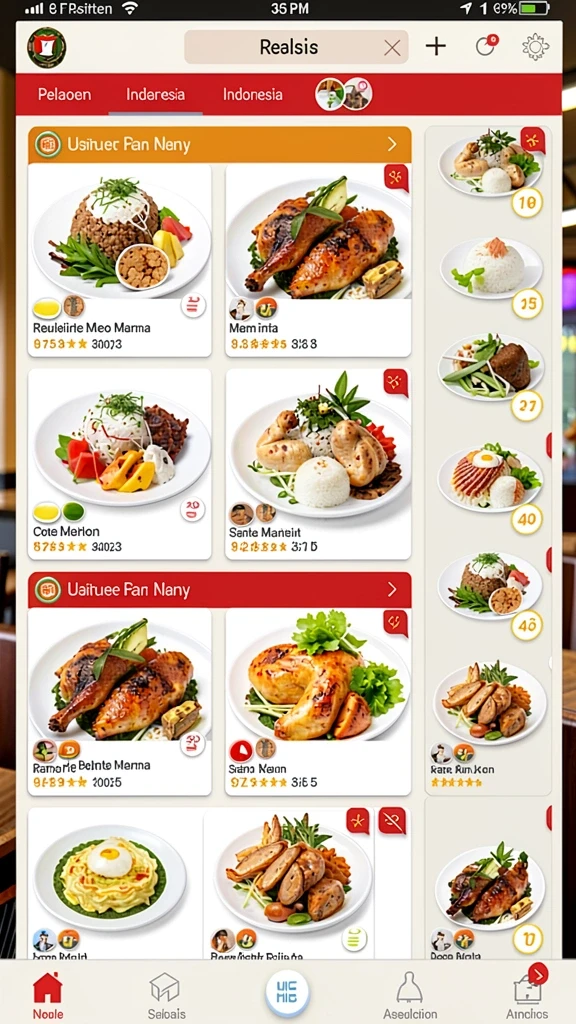The image size is (576, 1024).
Task: Tap the center round button in bottom bar
Action: [x=287, y=993]
